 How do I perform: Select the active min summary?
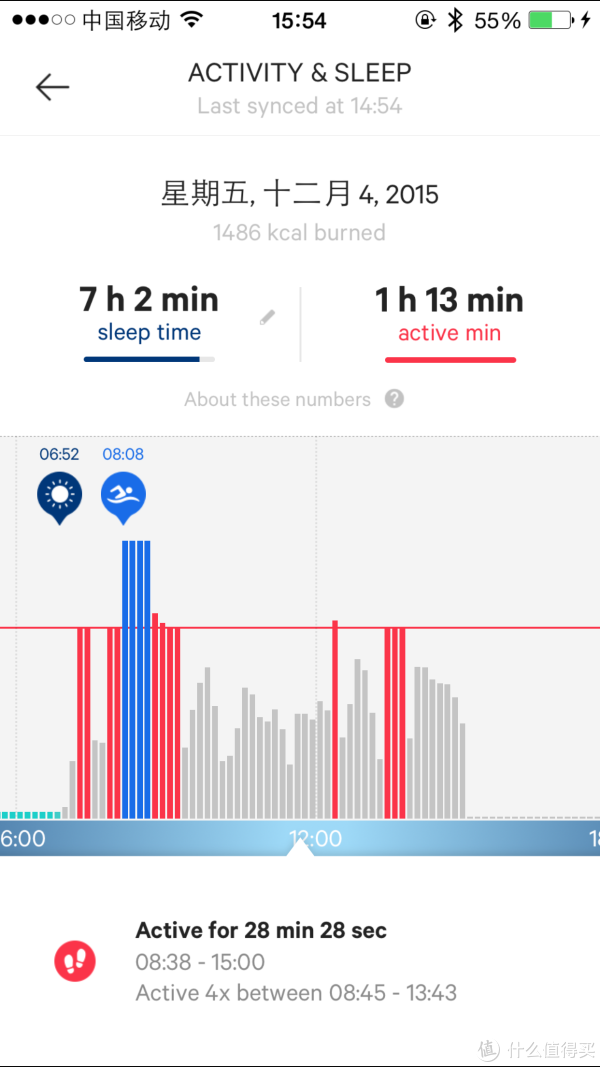pos(450,324)
